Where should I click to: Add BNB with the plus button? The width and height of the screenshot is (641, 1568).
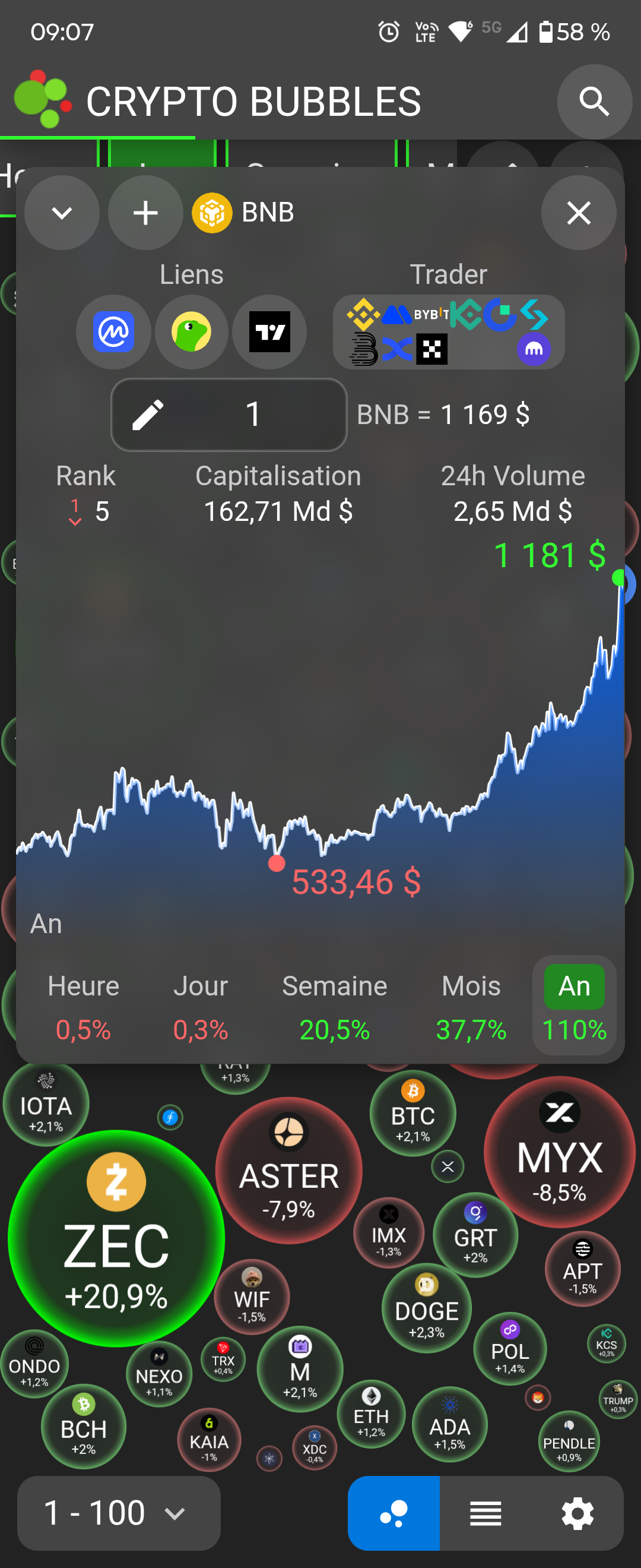point(145,213)
